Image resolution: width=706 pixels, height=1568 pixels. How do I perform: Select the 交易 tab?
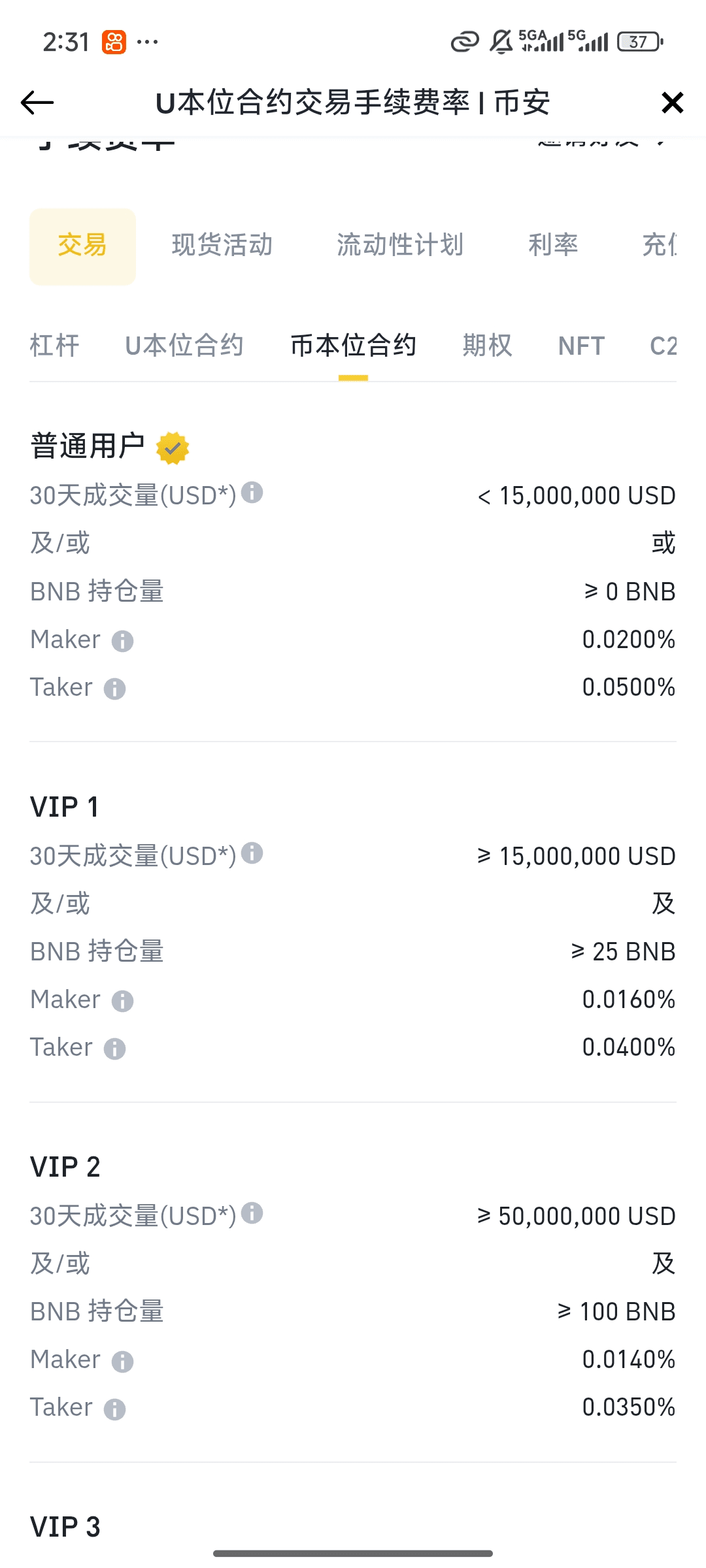[x=82, y=246]
